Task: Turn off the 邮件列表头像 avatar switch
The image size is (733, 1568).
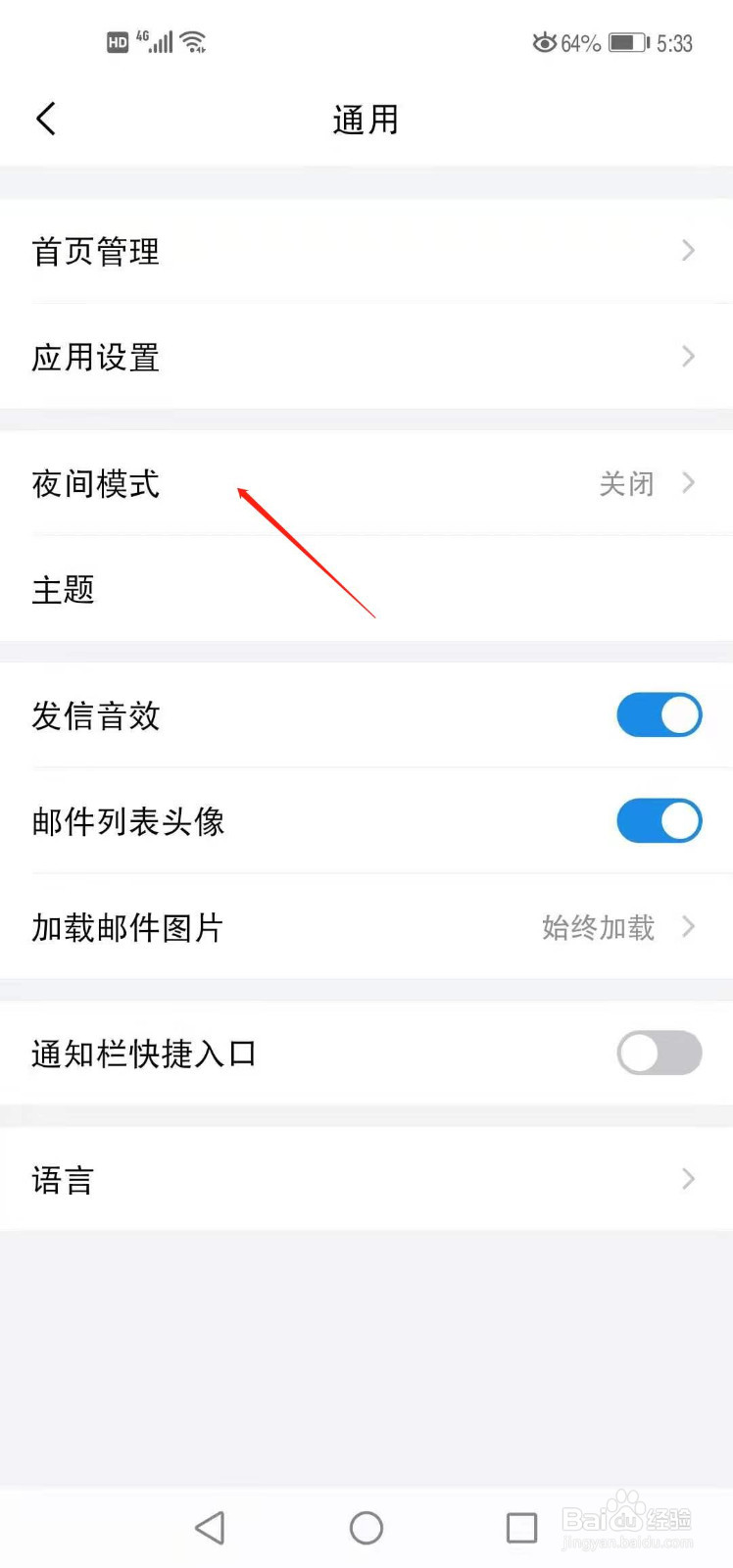Action: pyautogui.click(x=659, y=821)
